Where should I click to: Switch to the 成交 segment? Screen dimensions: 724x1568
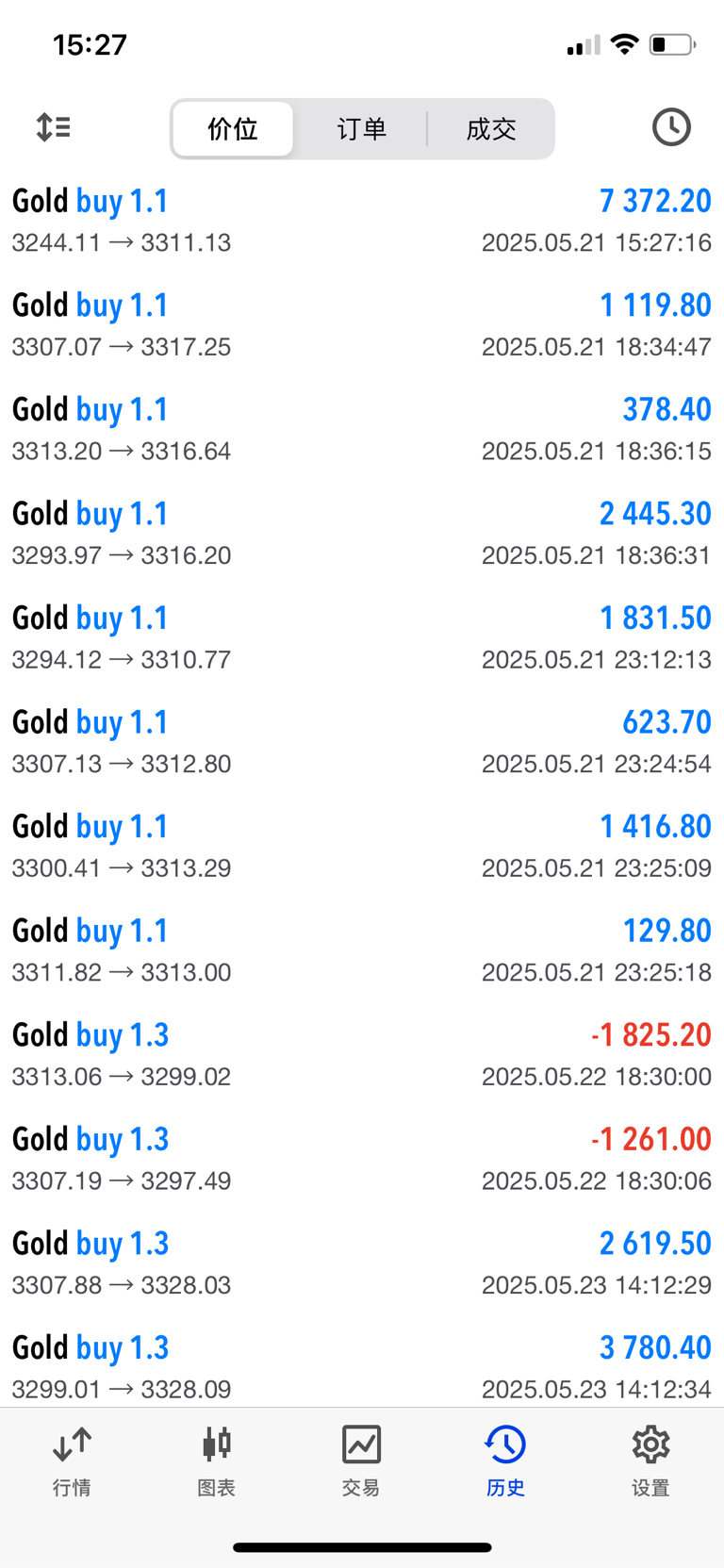(491, 129)
